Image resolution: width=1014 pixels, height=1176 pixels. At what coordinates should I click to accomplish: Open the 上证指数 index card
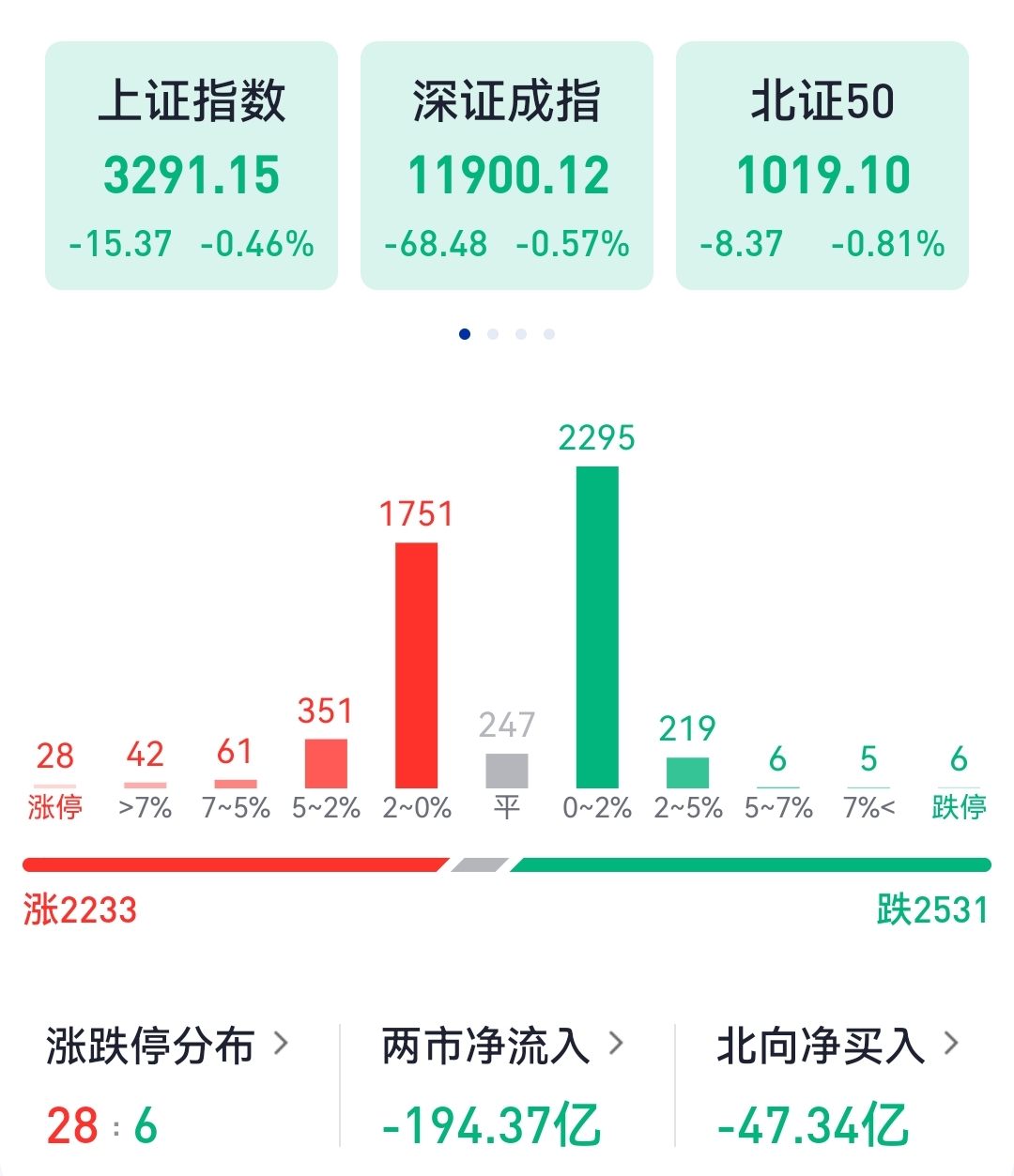click(192, 166)
